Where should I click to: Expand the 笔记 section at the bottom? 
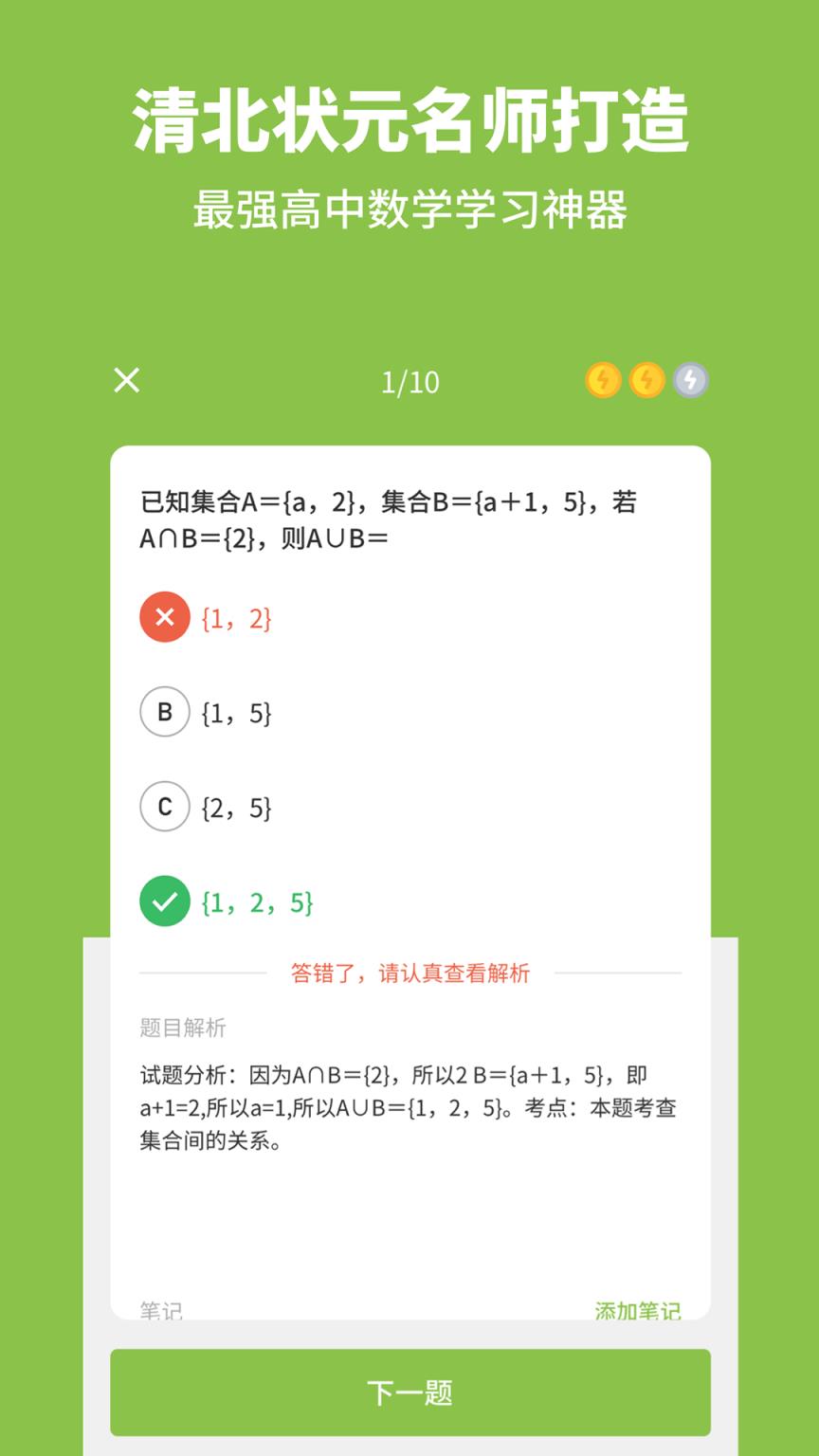(161, 1311)
